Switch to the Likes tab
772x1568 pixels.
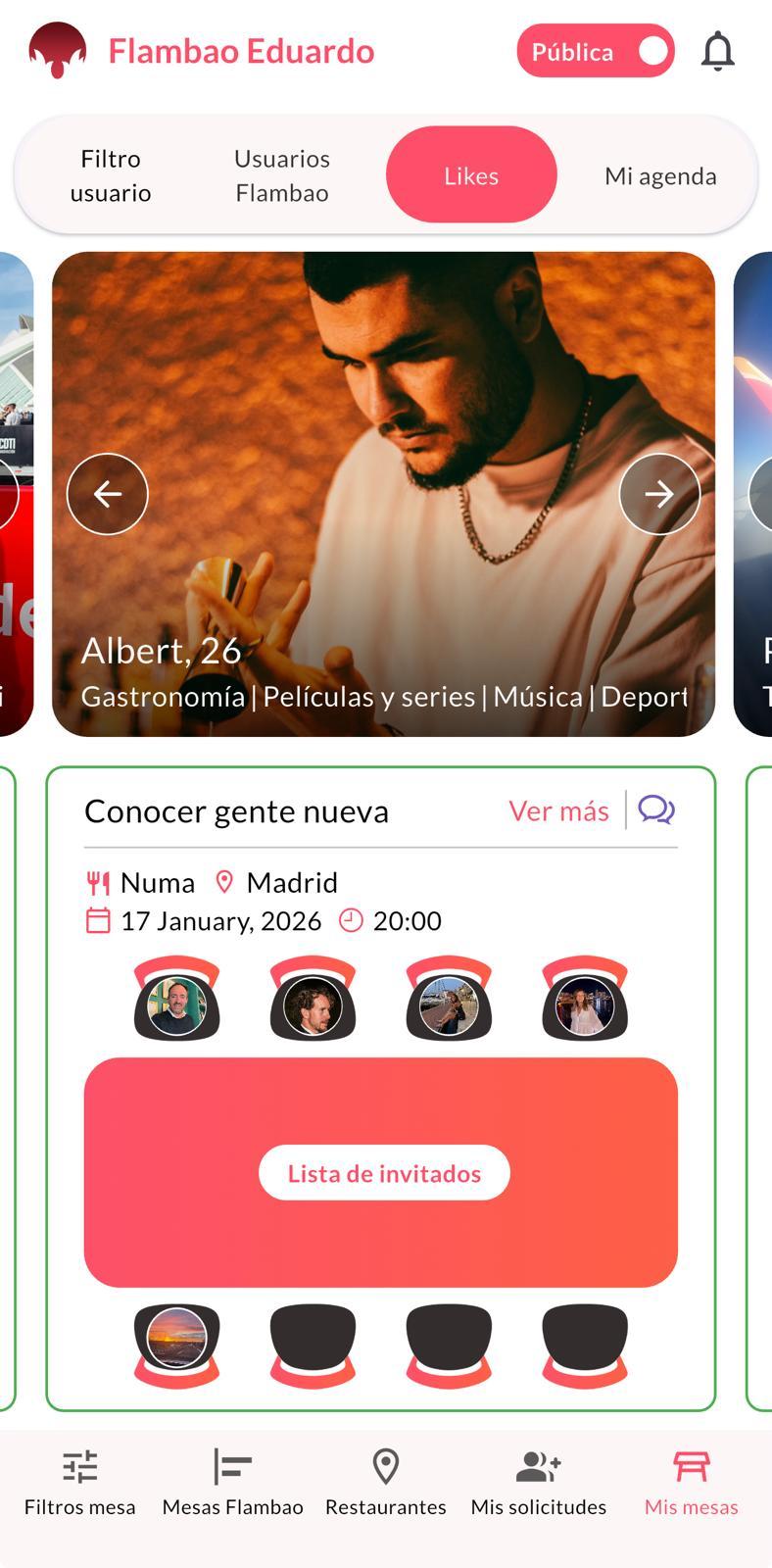[x=471, y=175]
